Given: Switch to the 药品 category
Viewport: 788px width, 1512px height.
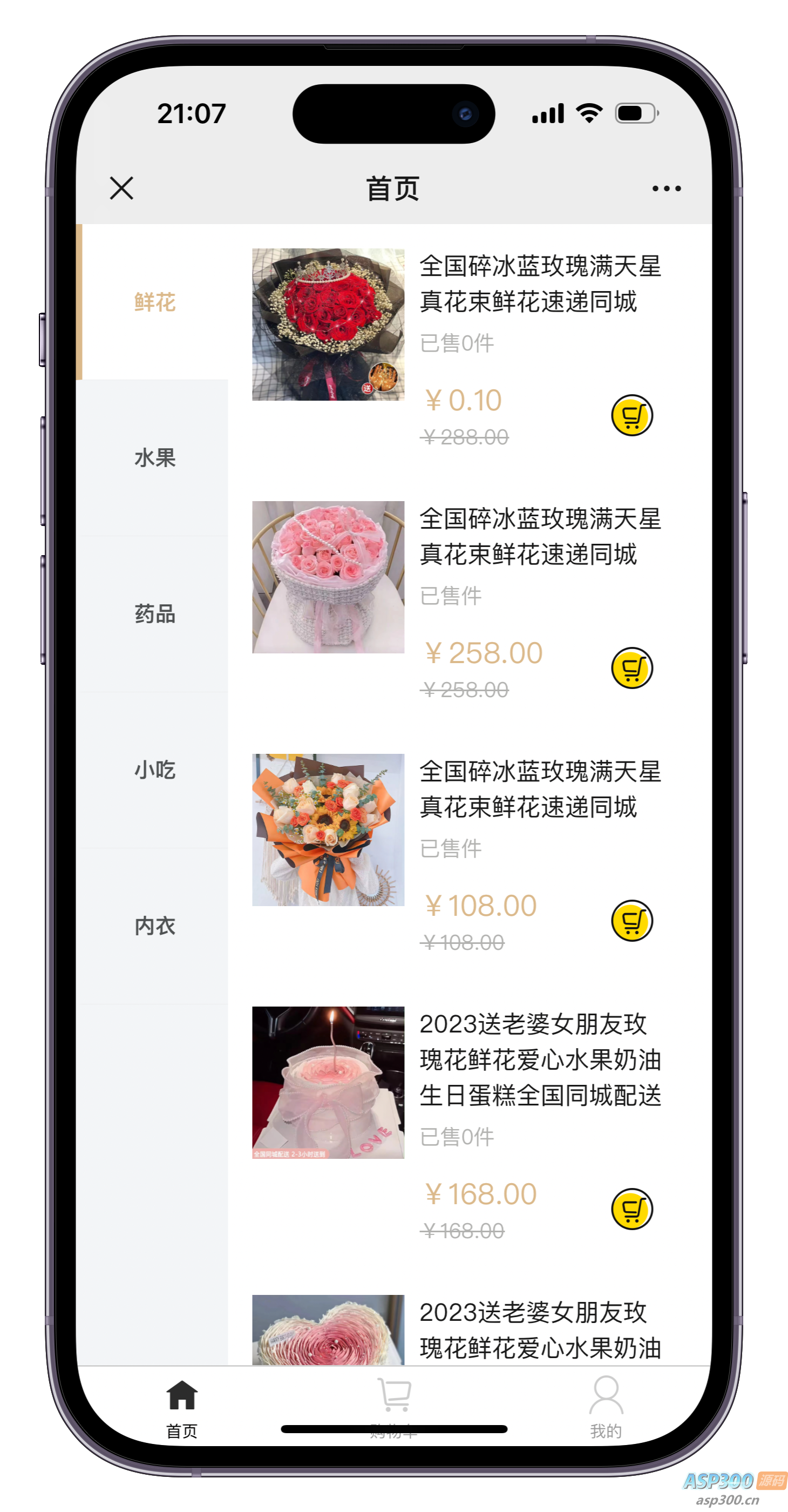Looking at the screenshot, I should pos(155,614).
